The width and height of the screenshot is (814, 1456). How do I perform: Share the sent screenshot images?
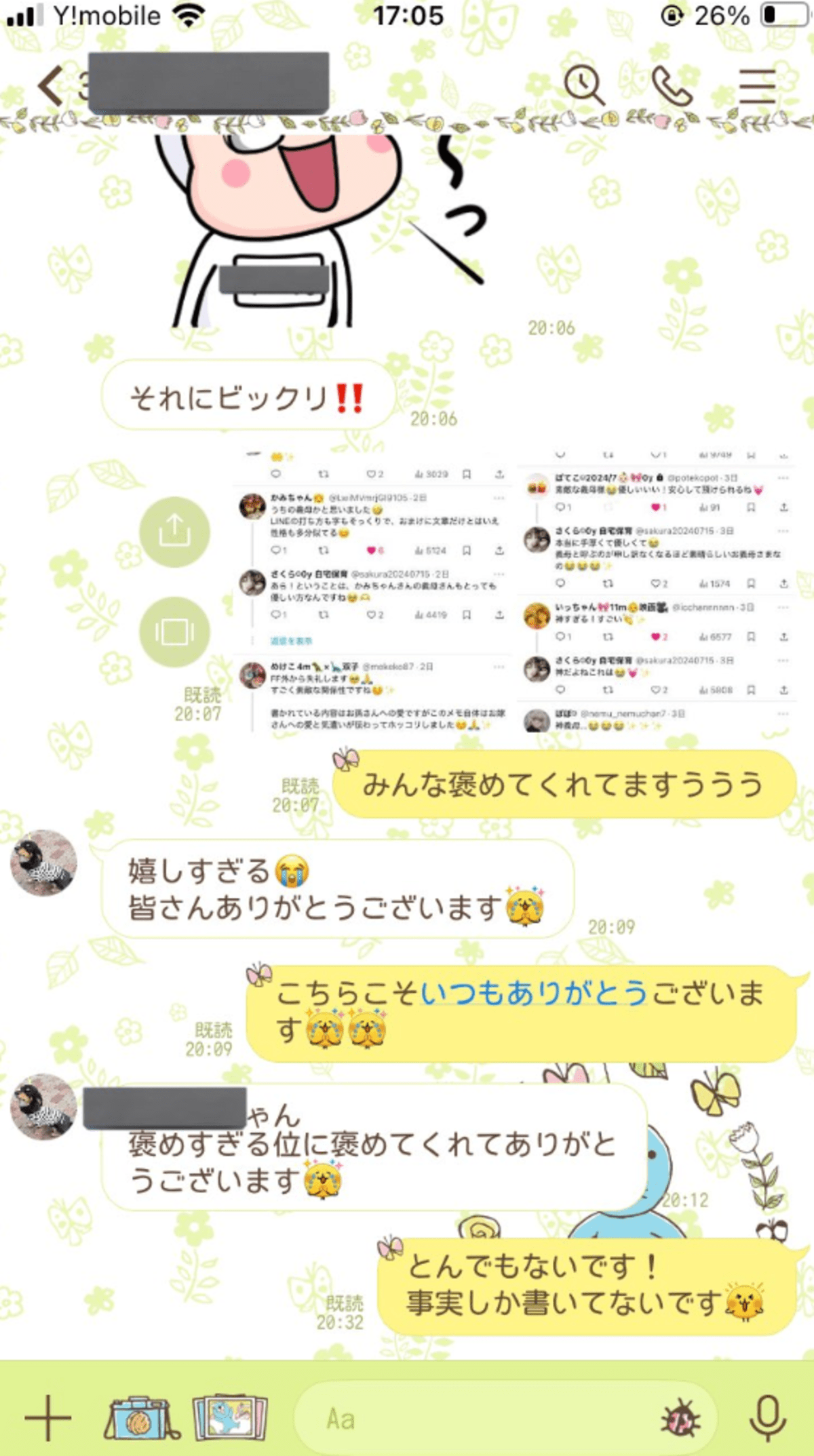[x=174, y=532]
